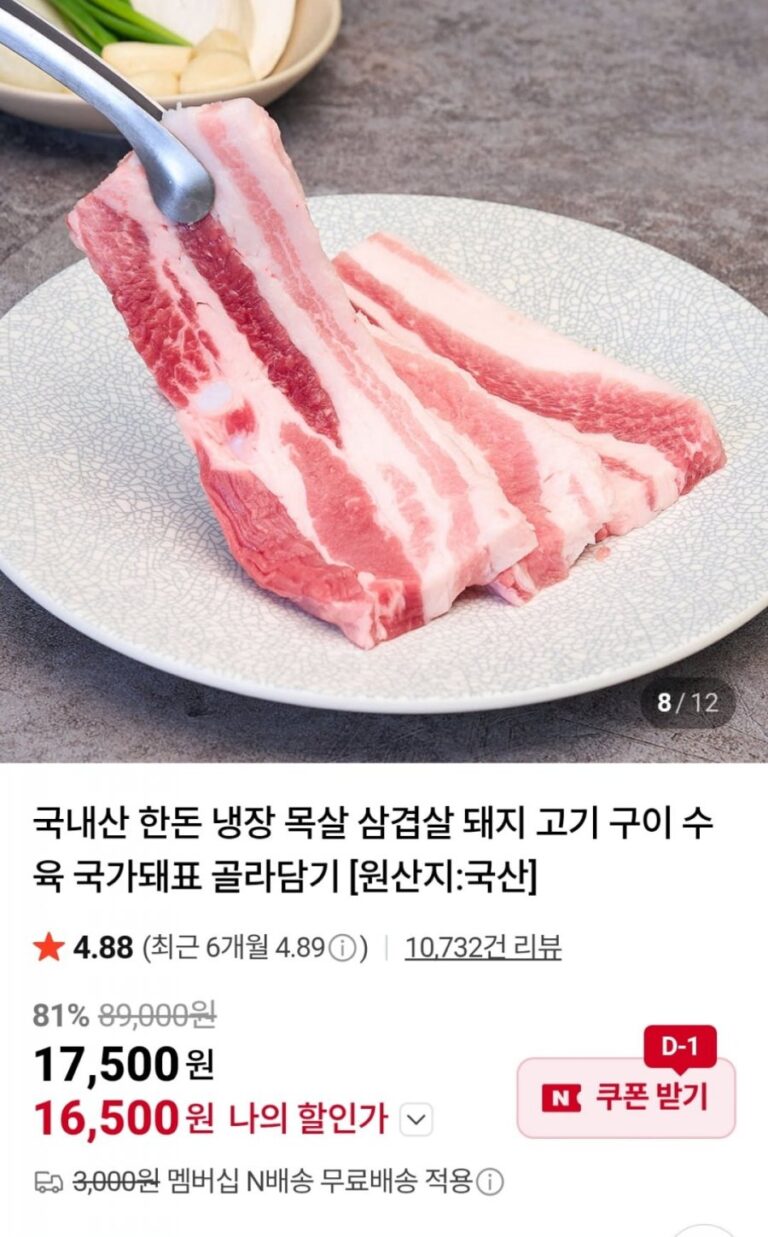The height and width of the screenshot is (1237, 768).
Task: View info about the recent 6-month rating
Action: (x=342, y=948)
